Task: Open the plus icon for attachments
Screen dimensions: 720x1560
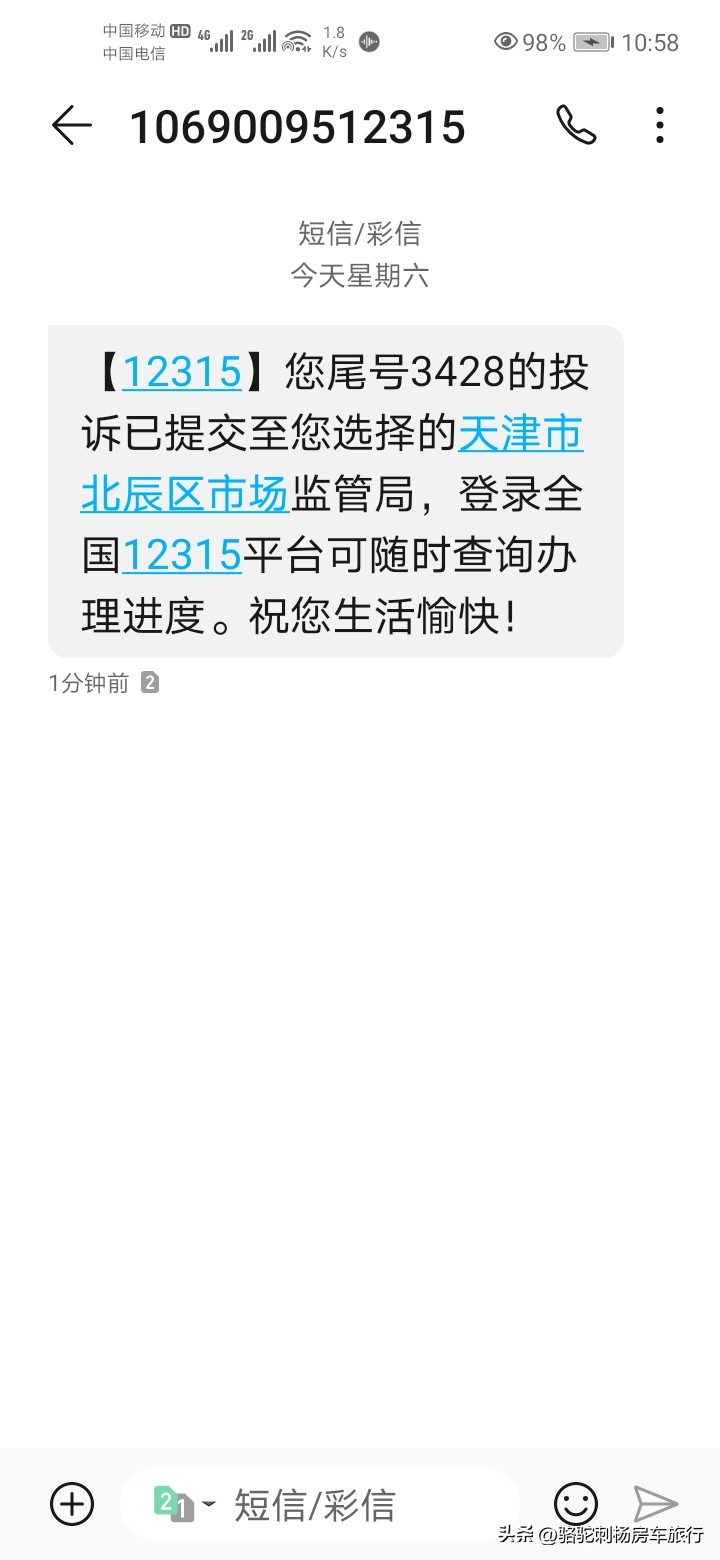Action: [x=71, y=1504]
